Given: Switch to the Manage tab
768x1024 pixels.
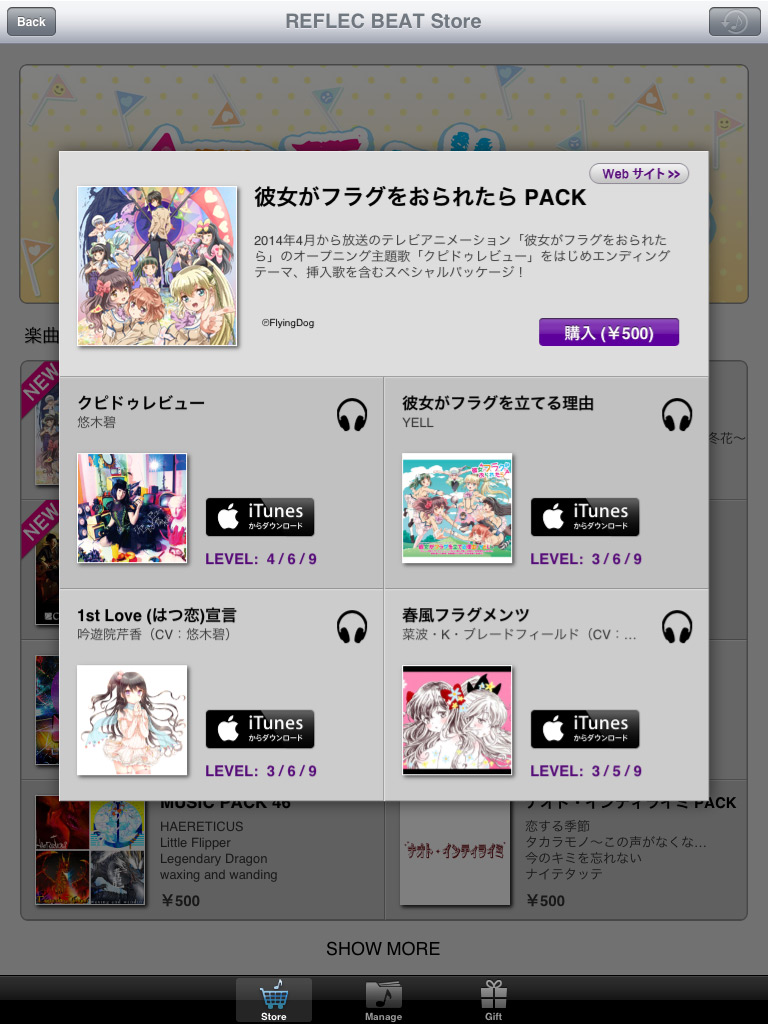Looking at the screenshot, I should [383, 1000].
